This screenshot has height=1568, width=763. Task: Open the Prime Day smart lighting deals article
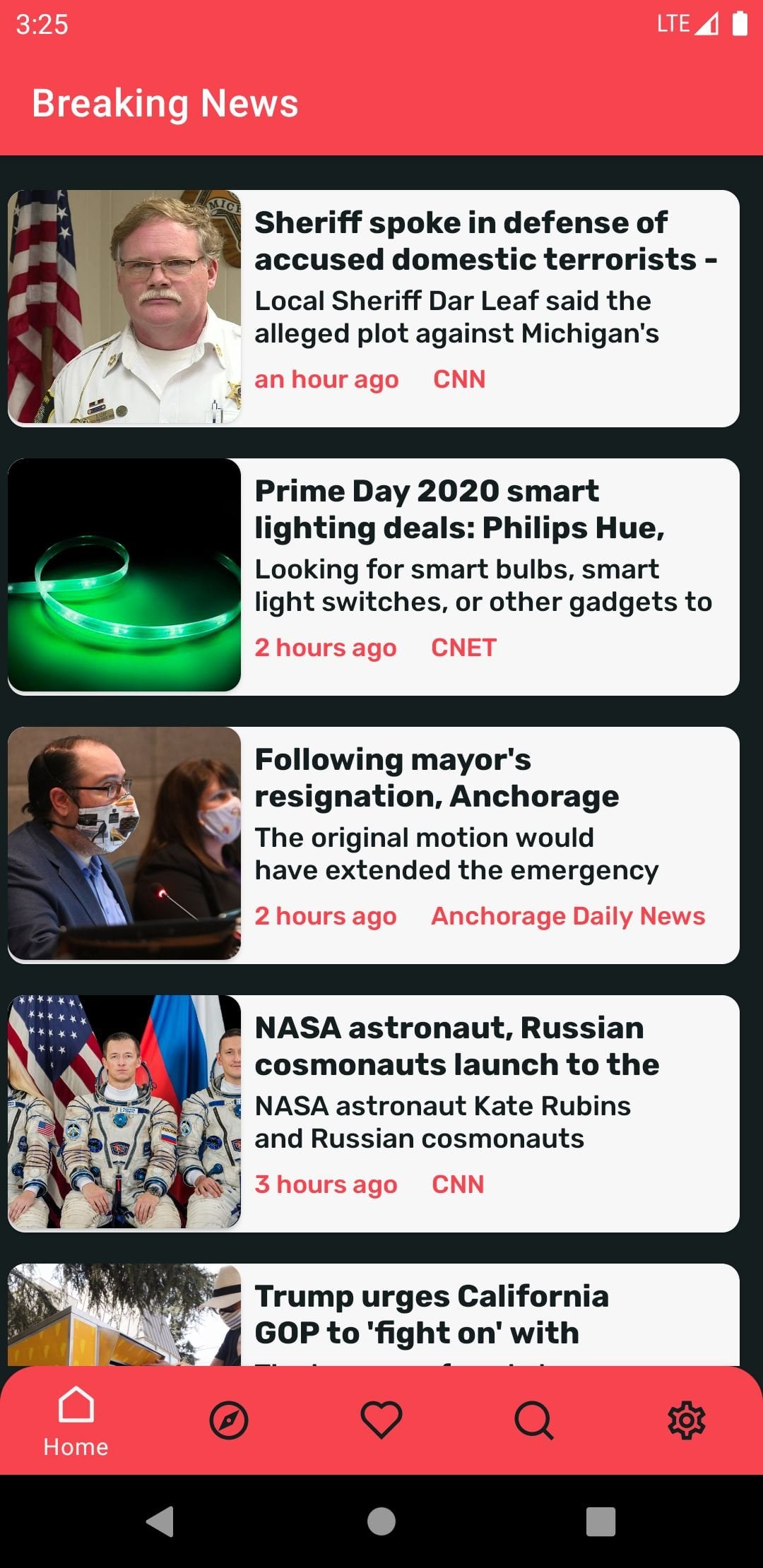point(373,576)
